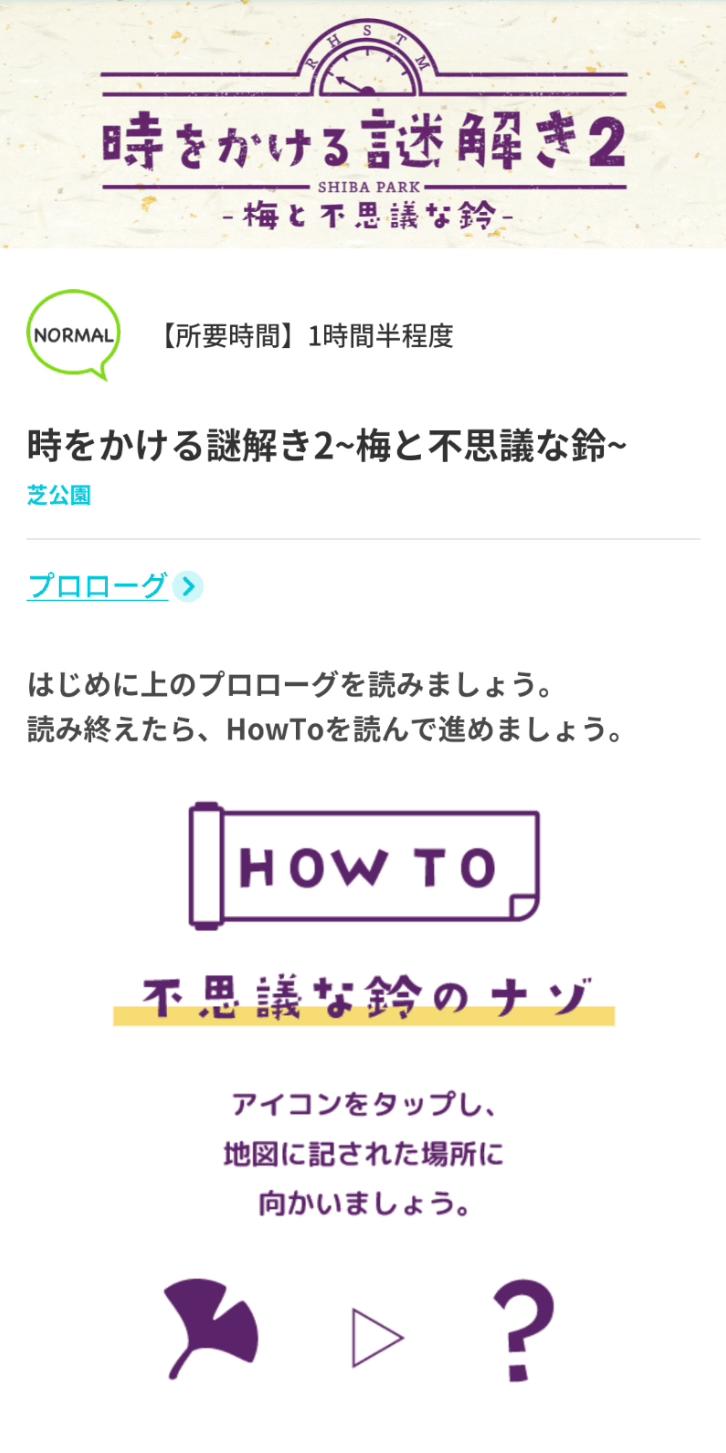Open the 芝公園 location link
726x1453 pixels.
click(x=59, y=495)
